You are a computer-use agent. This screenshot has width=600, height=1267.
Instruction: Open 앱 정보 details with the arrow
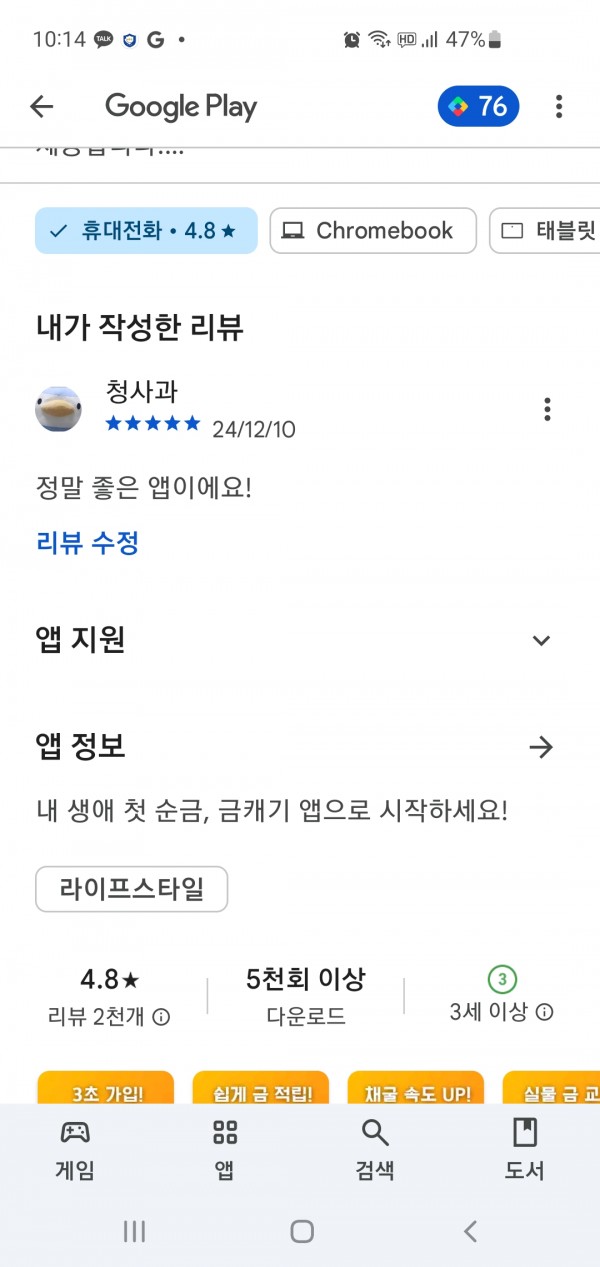click(x=541, y=747)
